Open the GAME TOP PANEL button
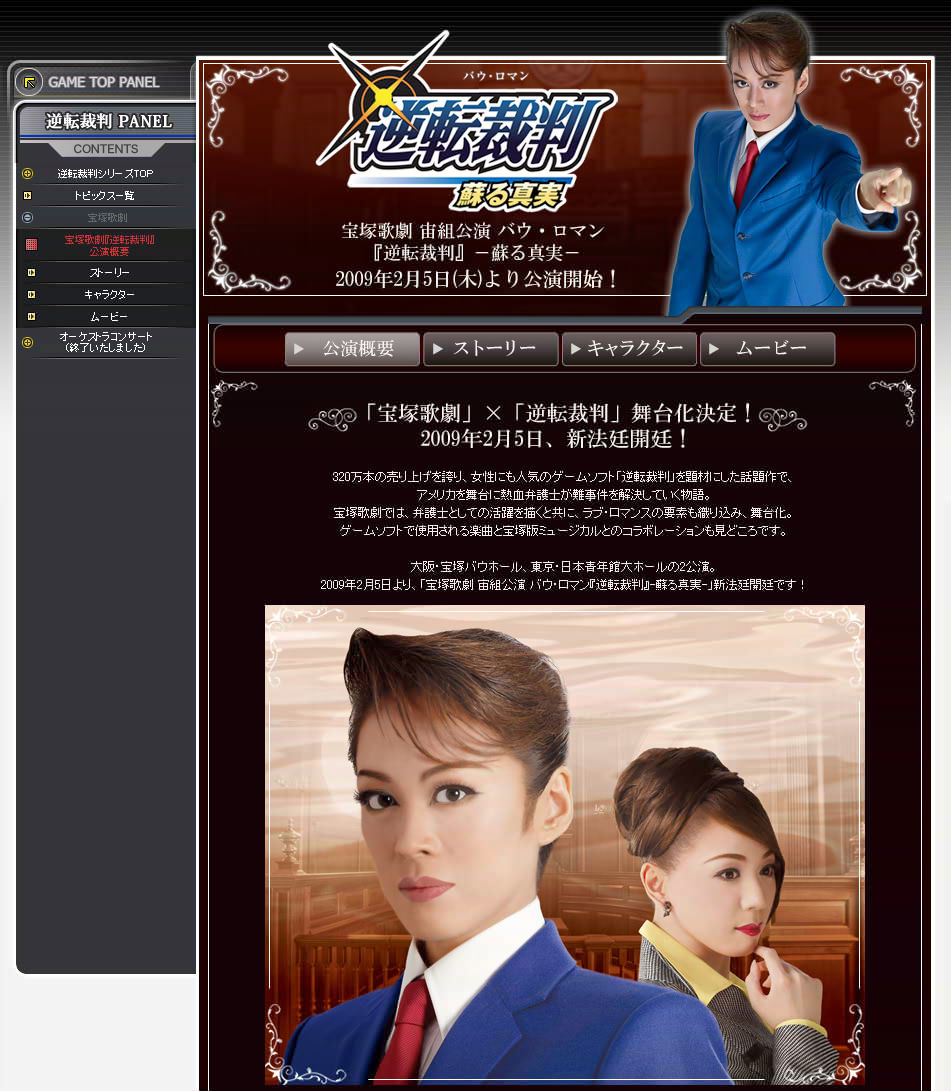The height and width of the screenshot is (1091, 951). (x=102, y=81)
